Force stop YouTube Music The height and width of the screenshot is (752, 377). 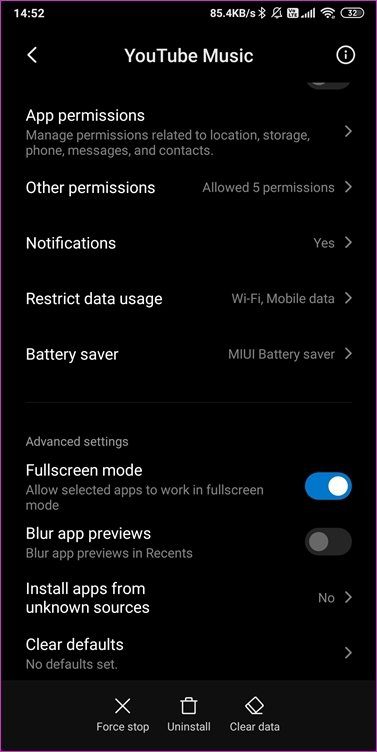(x=123, y=715)
